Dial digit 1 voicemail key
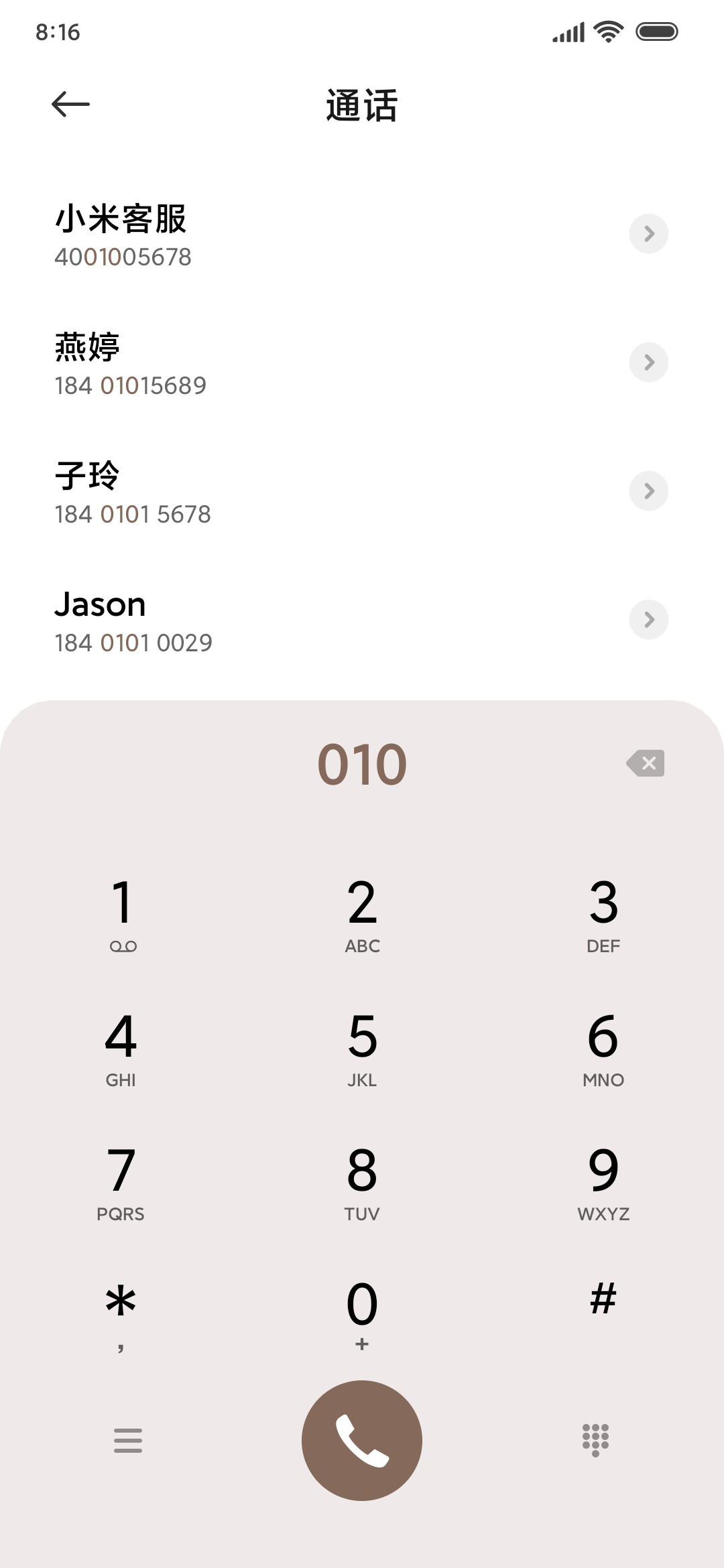Screen dimensions: 724x1568 pos(121,915)
